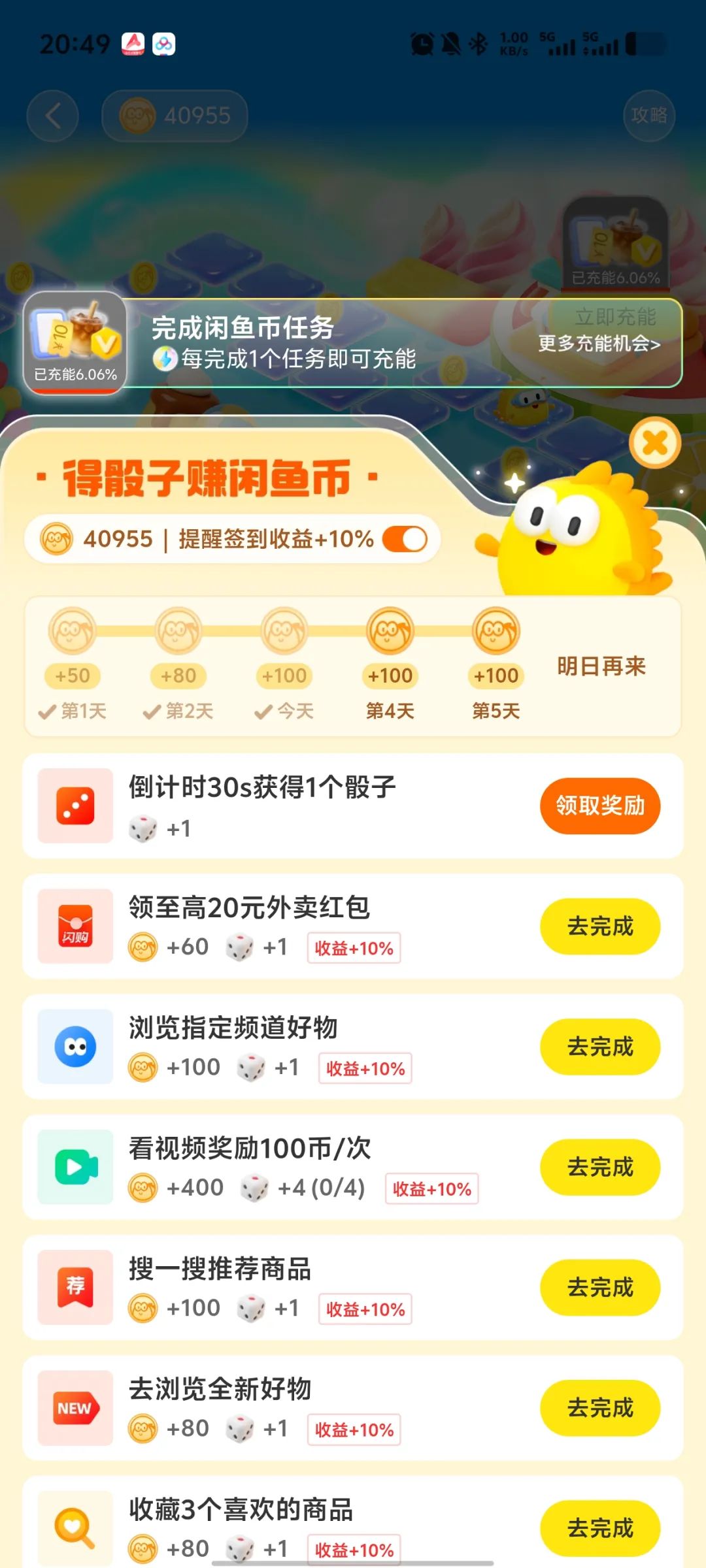Click the 已充能6.06% coffee task icon
This screenshot has height=1568, width=706.
click(x=74, y=342)
